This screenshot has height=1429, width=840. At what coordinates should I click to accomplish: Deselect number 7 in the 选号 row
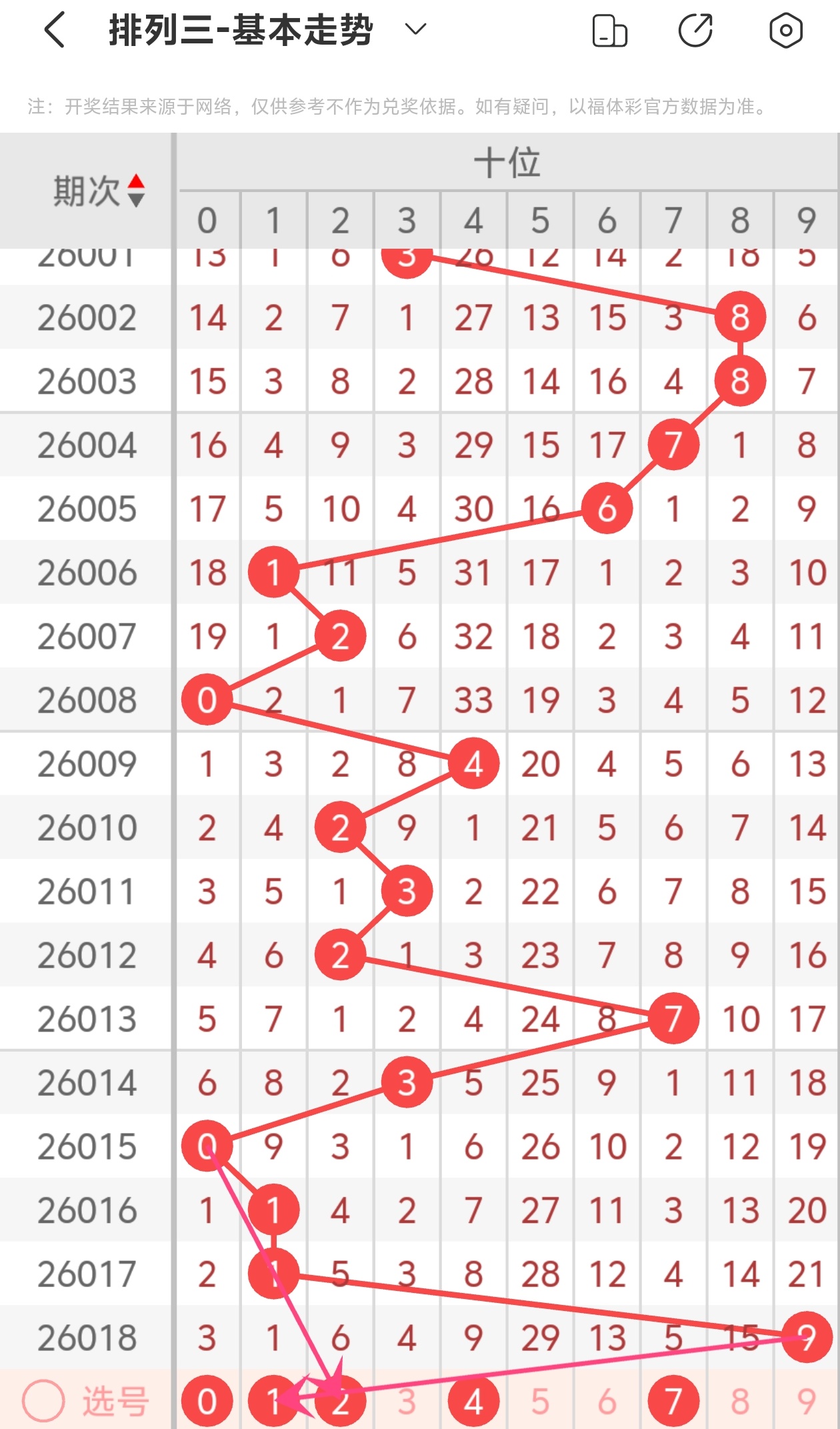pos(673,1401)
